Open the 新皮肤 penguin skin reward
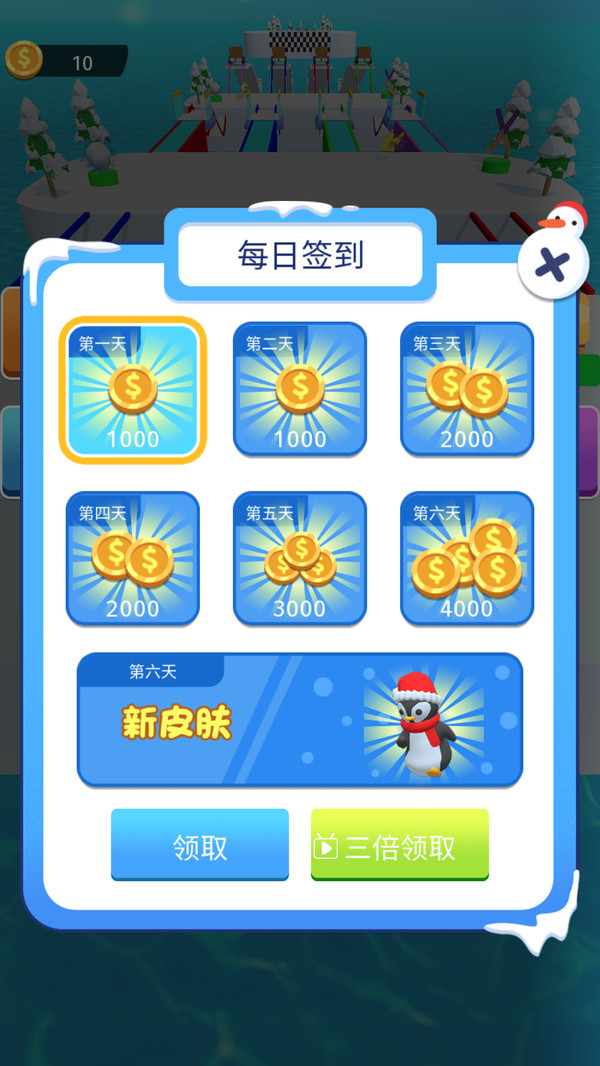 click(x=300, y=720)
